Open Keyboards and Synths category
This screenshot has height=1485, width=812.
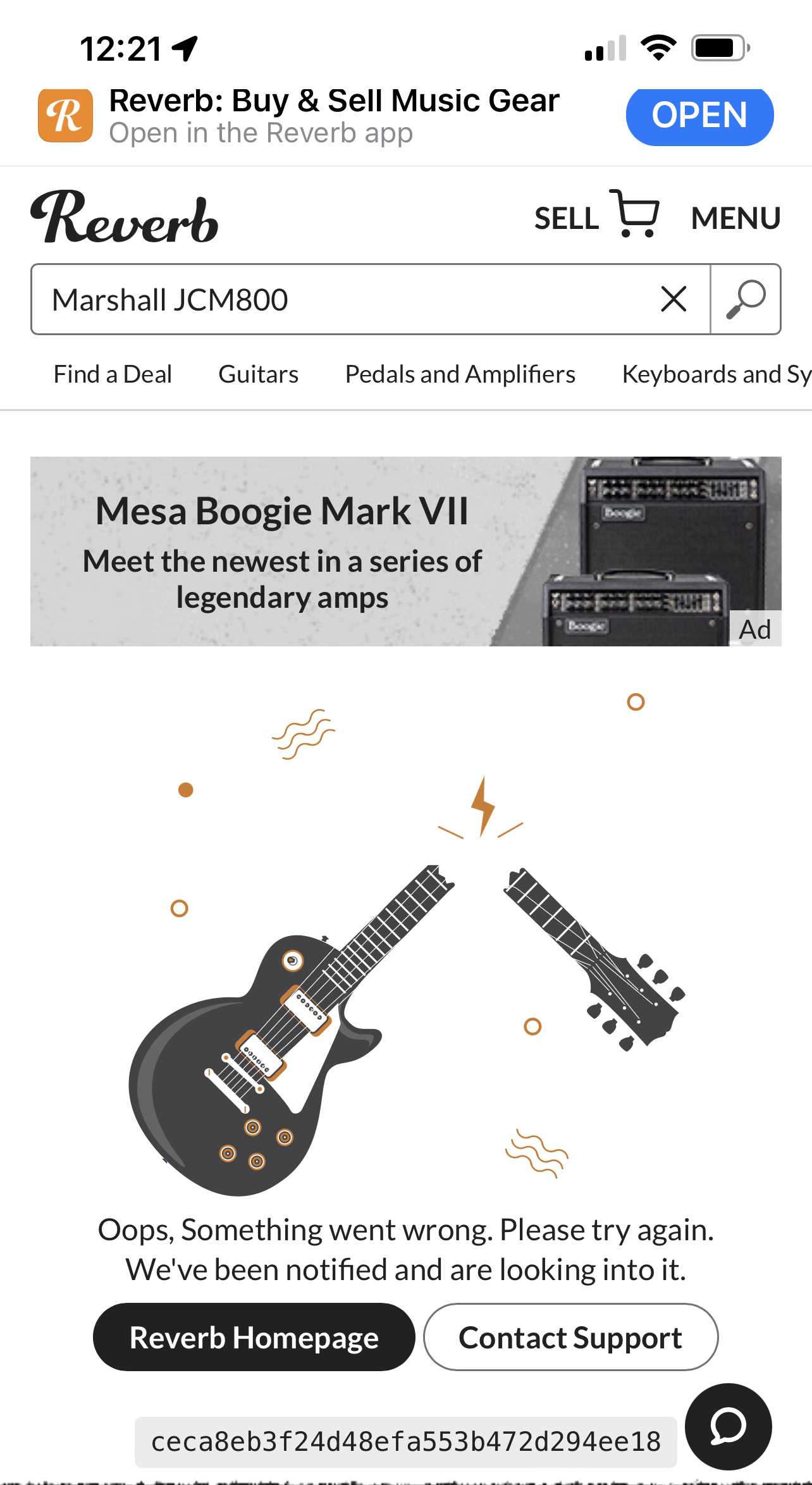(x=716, y=374)
